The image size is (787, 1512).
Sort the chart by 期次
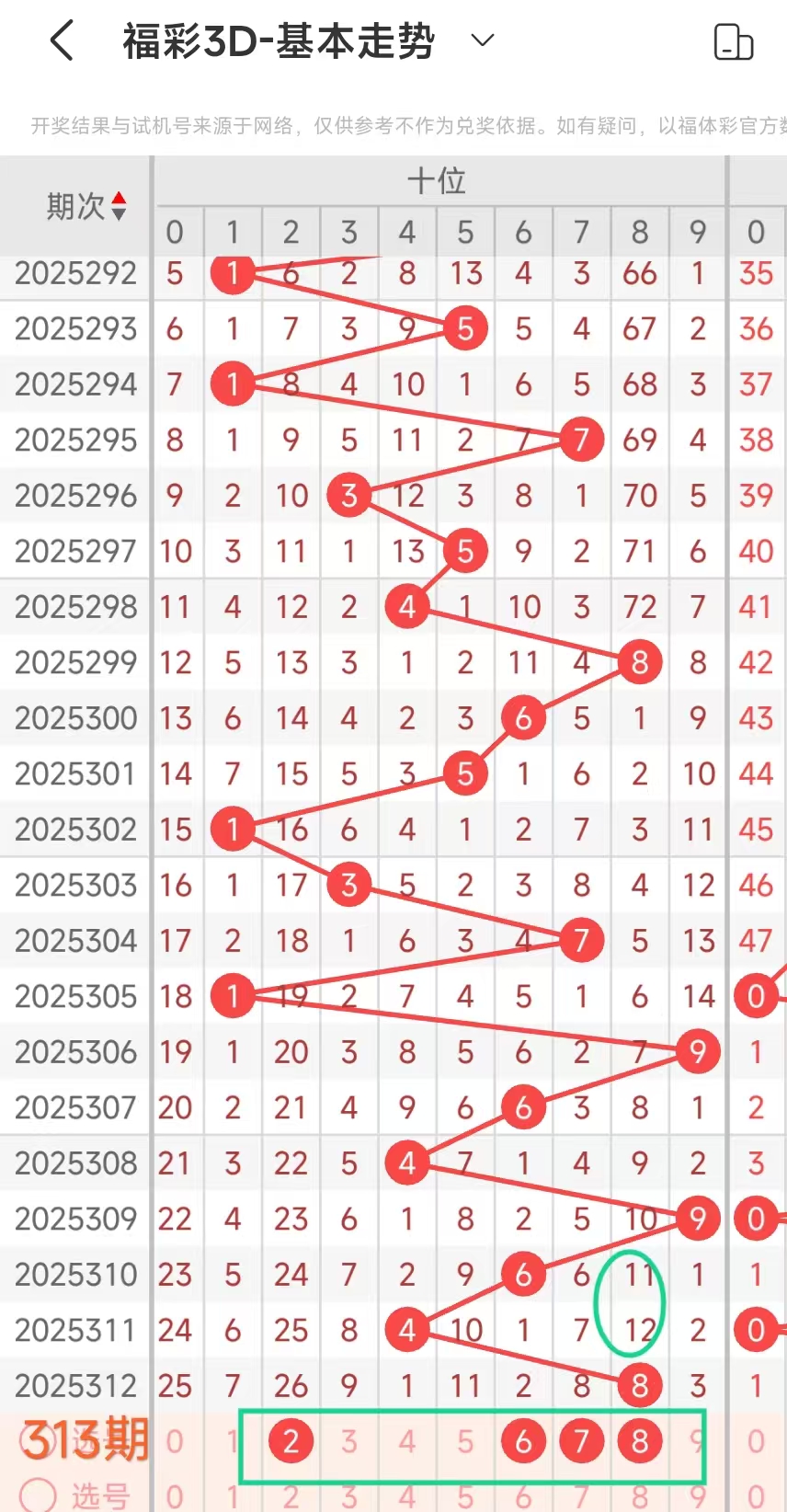pos(118,206)
